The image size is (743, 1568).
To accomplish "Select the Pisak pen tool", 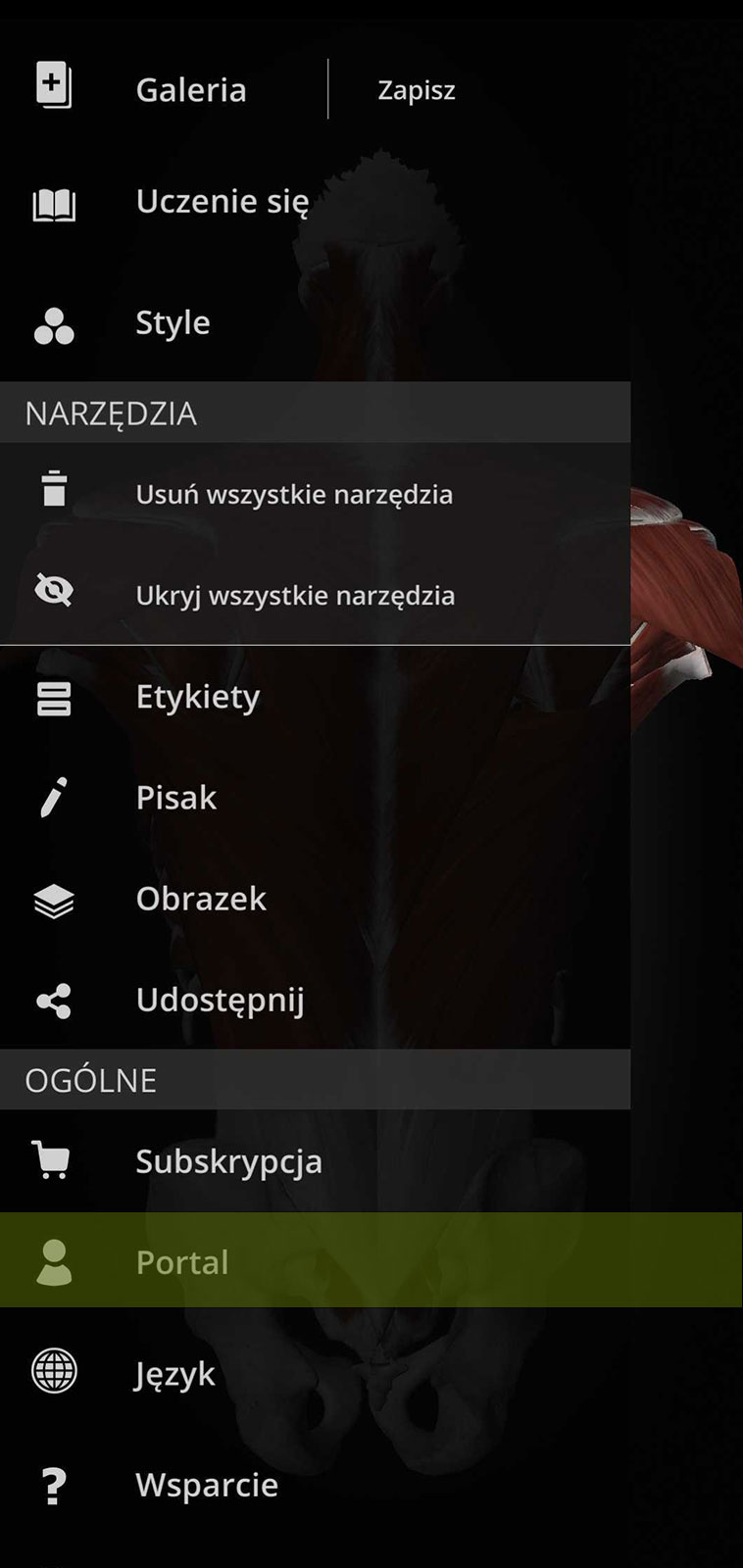I will tap(315, 798).
